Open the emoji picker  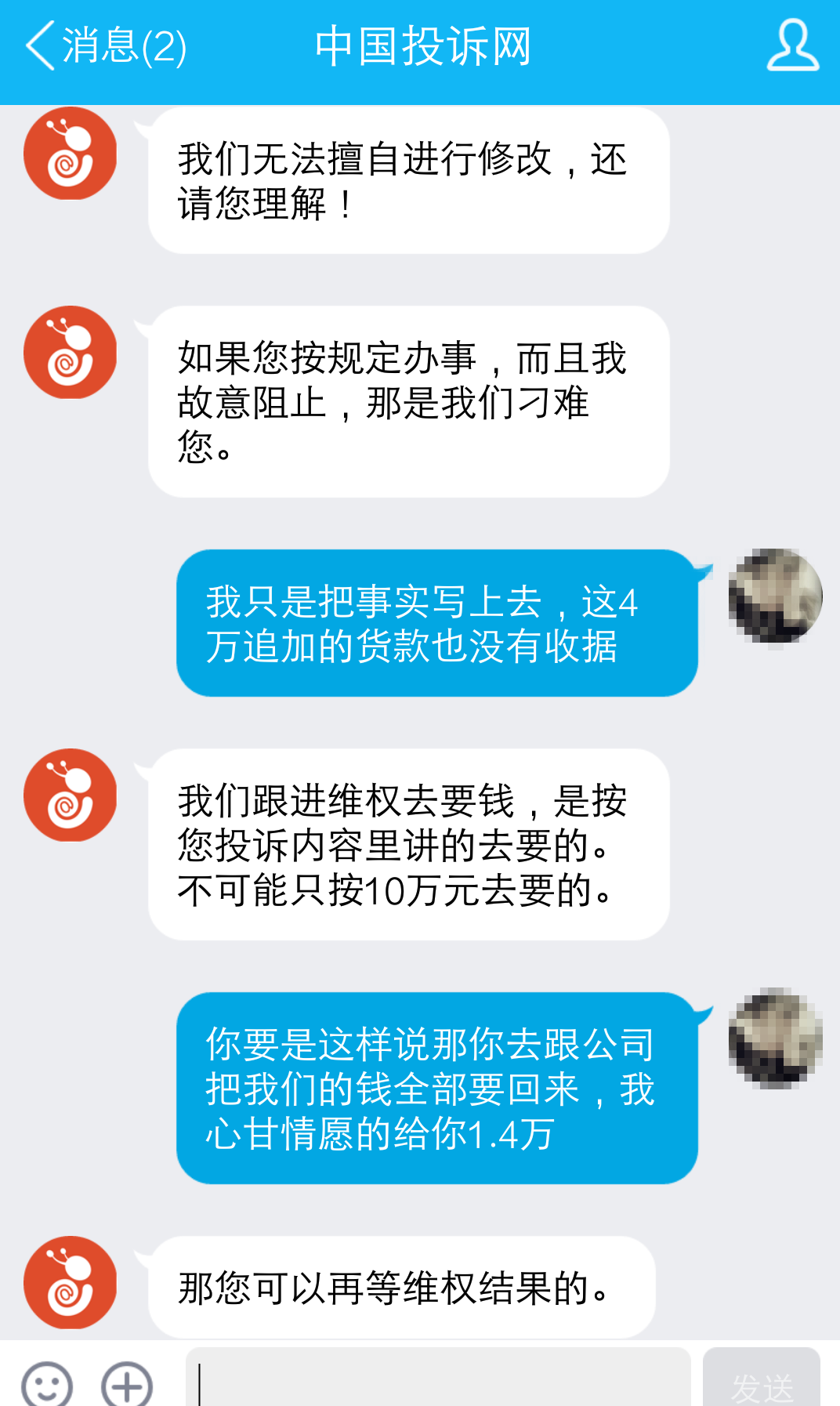pos(48,1384)
